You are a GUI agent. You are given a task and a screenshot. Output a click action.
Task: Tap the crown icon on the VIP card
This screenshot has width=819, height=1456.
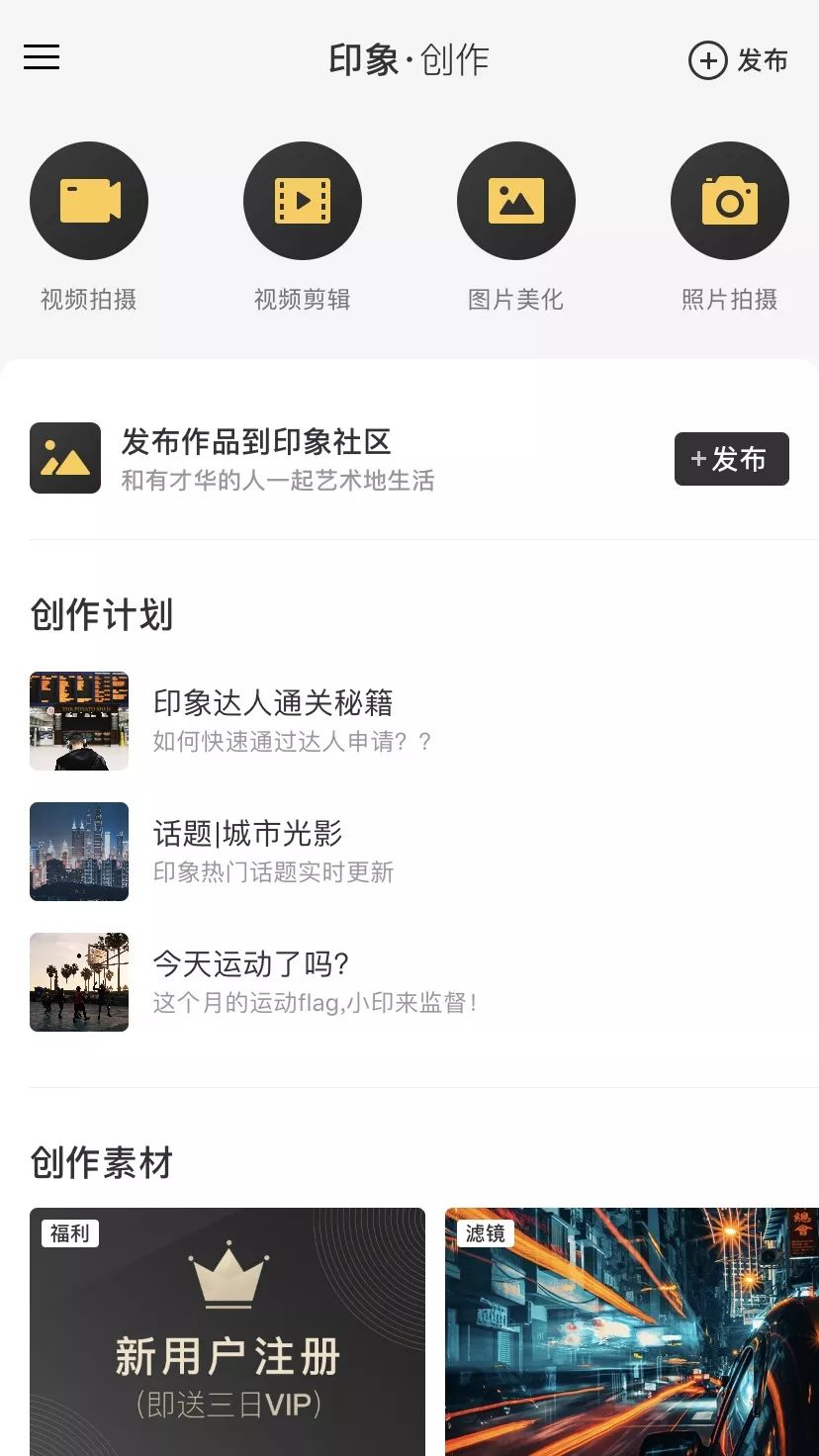[229, 1280]
